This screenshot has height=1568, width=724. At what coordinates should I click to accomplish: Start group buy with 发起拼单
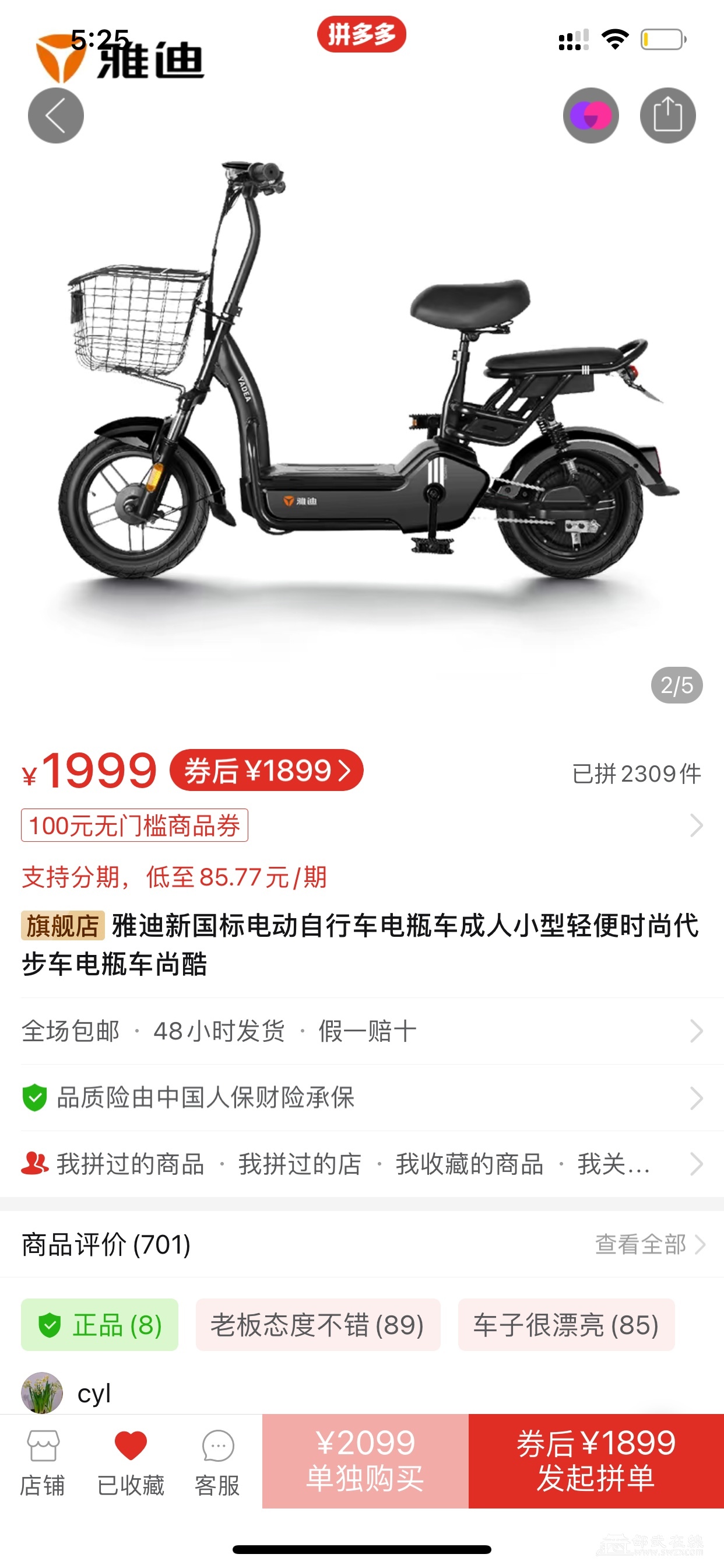[x=596, y=1461]
